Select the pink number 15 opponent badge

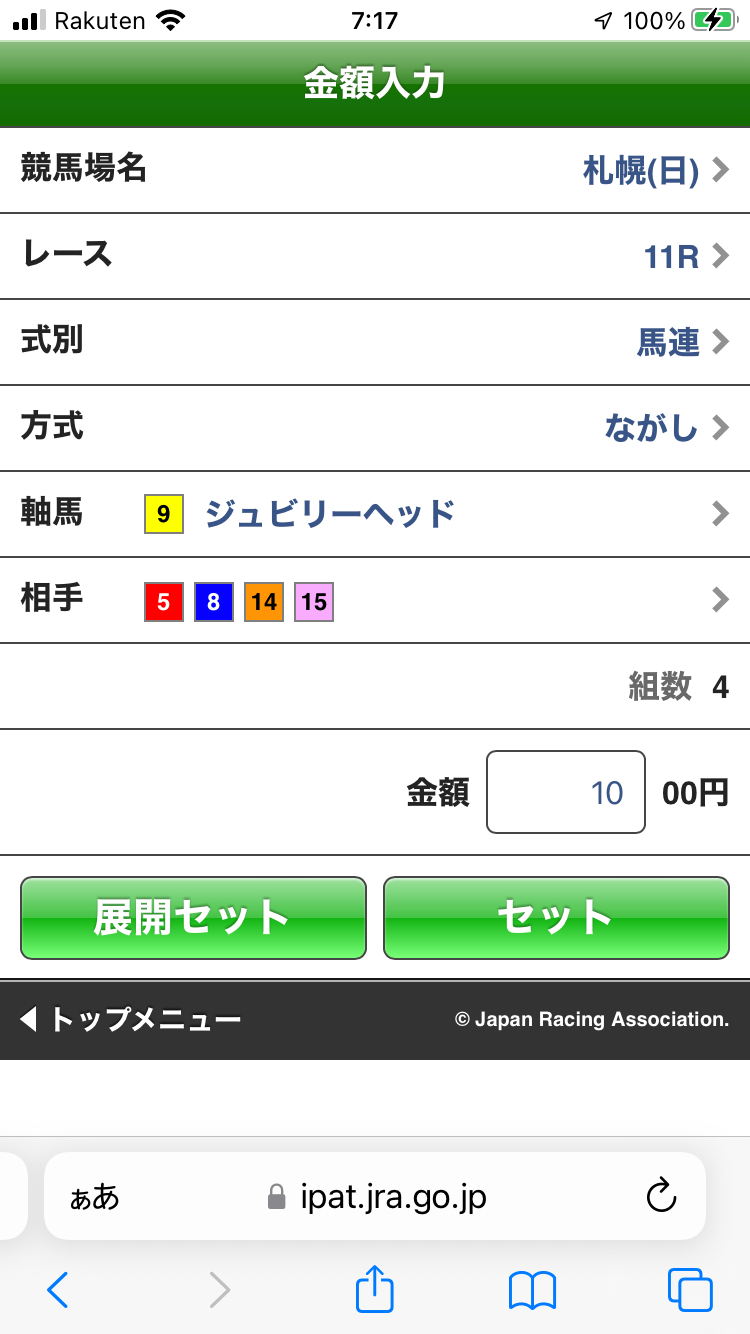tap(313, 600)
